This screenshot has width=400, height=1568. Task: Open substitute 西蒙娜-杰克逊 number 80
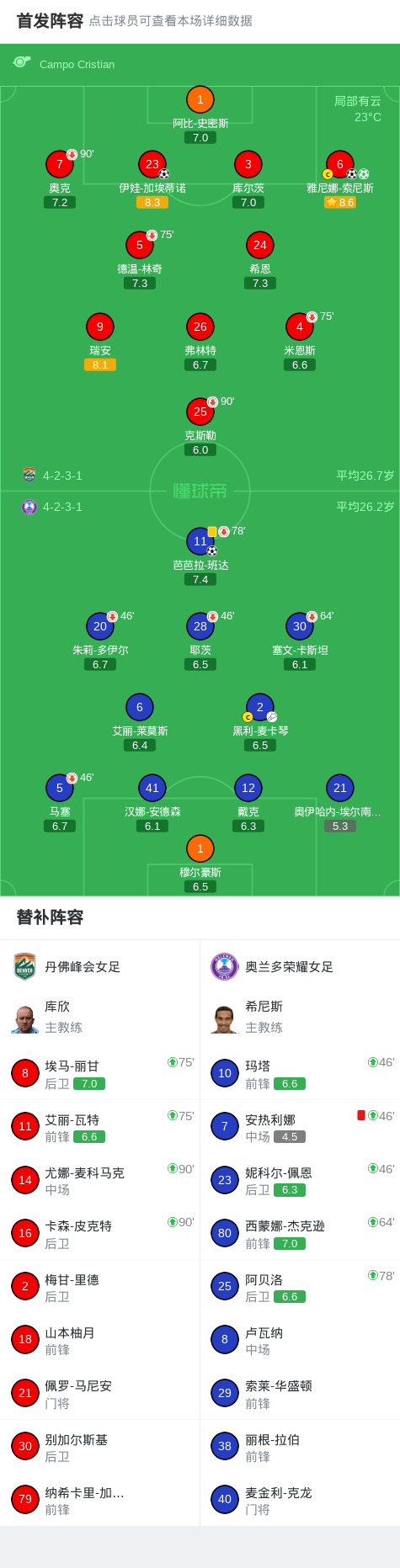pyautogui.click(x=300, y=1233)
